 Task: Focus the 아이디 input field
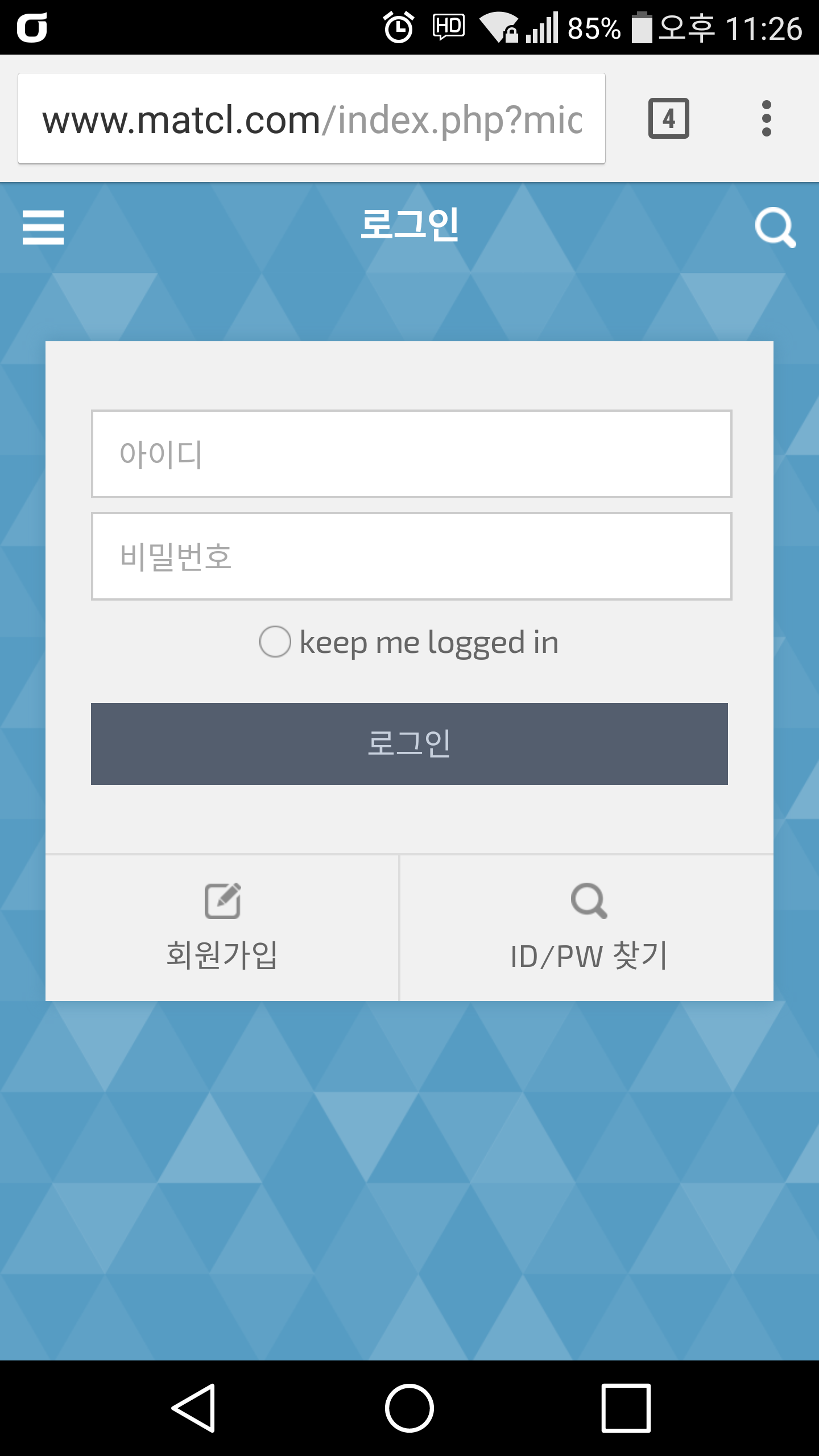[x=411, y=454]
